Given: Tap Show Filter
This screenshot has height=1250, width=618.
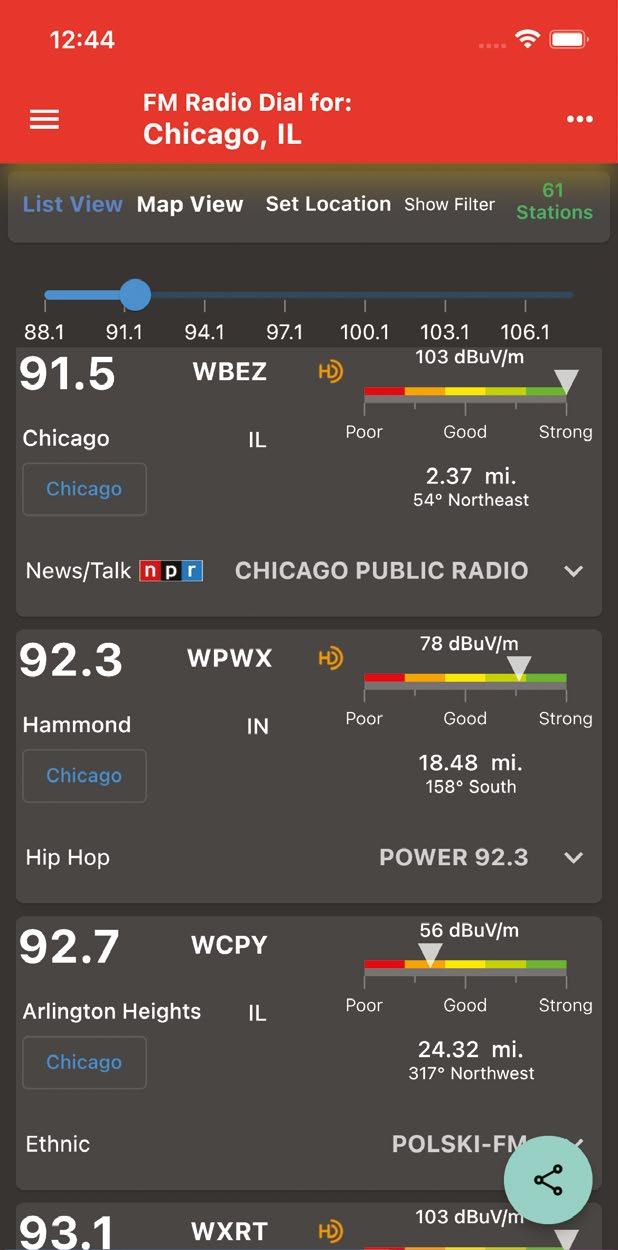Looking at the screenshot, I should point(449,204).
